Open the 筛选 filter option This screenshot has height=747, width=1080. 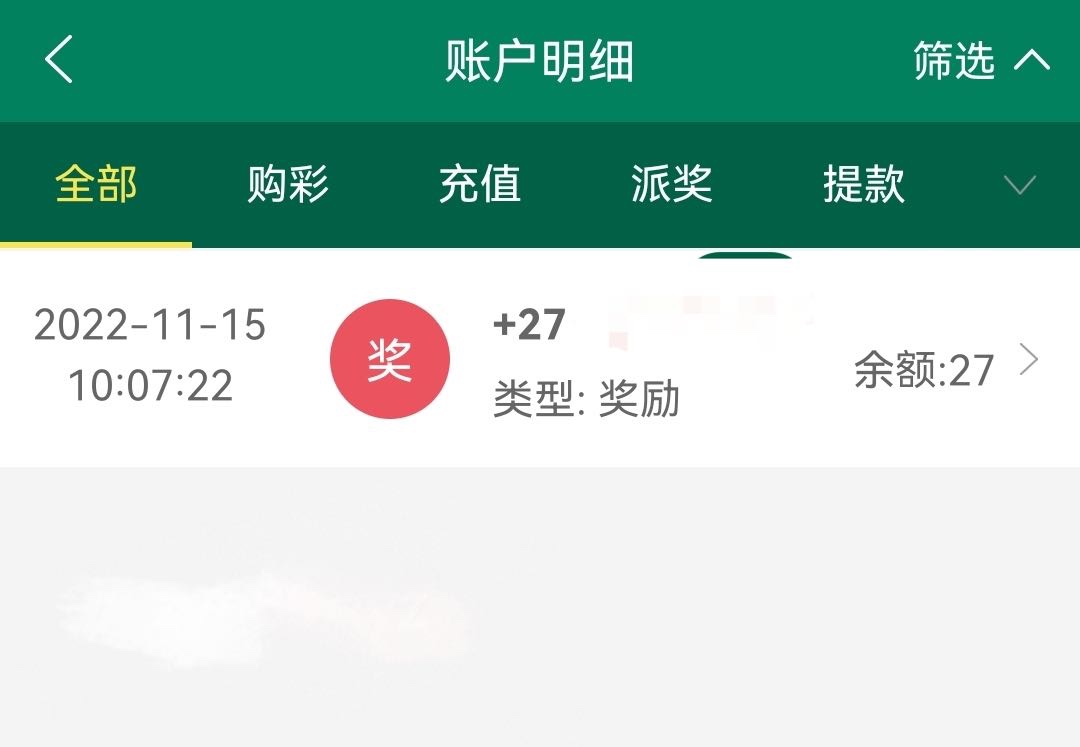(980, 62)
